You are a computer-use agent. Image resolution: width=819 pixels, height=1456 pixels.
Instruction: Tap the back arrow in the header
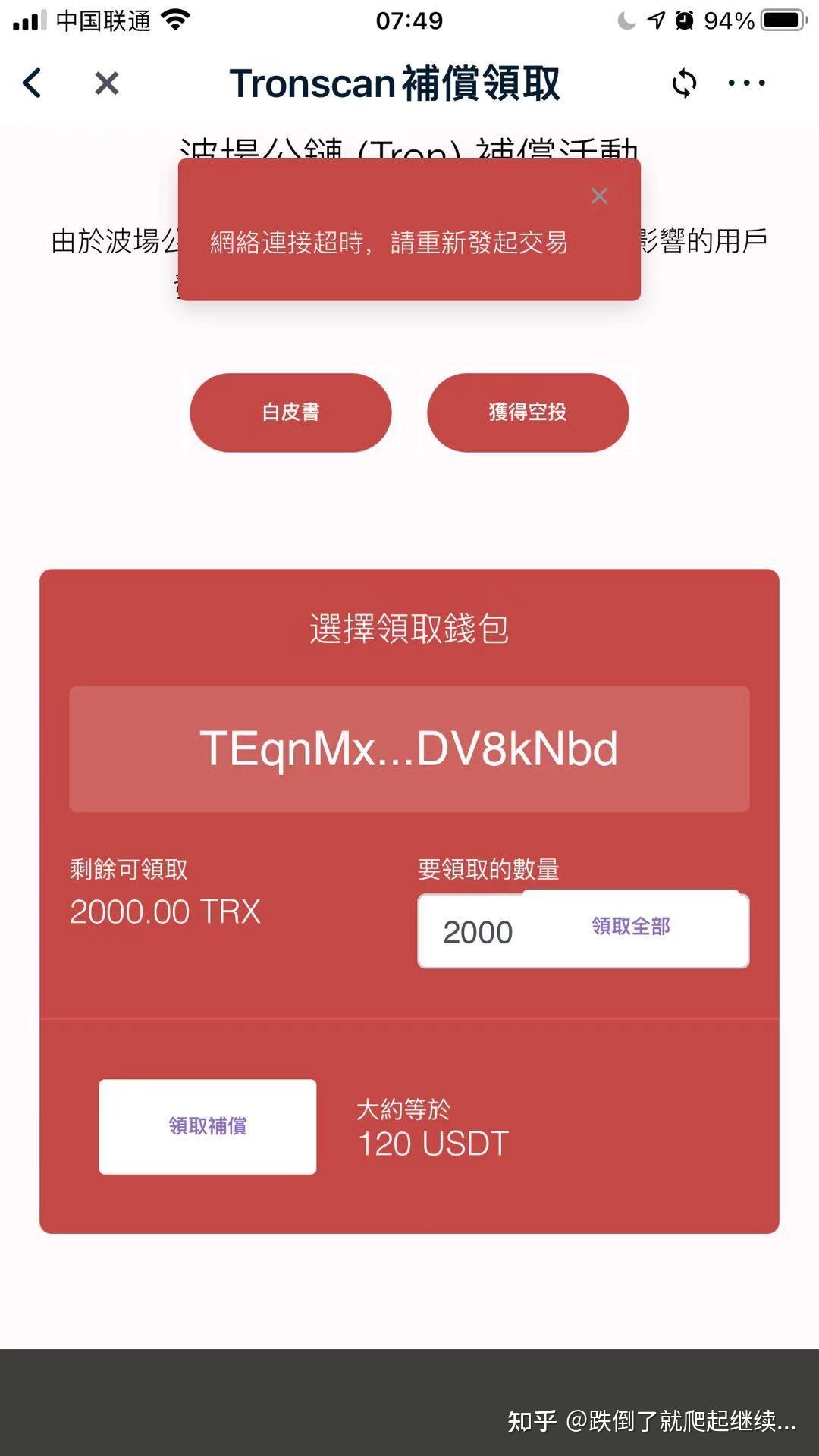[32, 83]
